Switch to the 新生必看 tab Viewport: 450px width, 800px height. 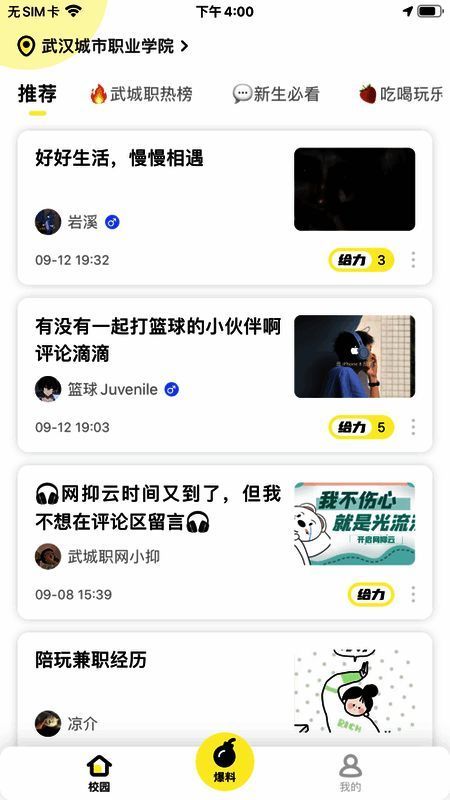pyautogui.click(x=276, y=94)
